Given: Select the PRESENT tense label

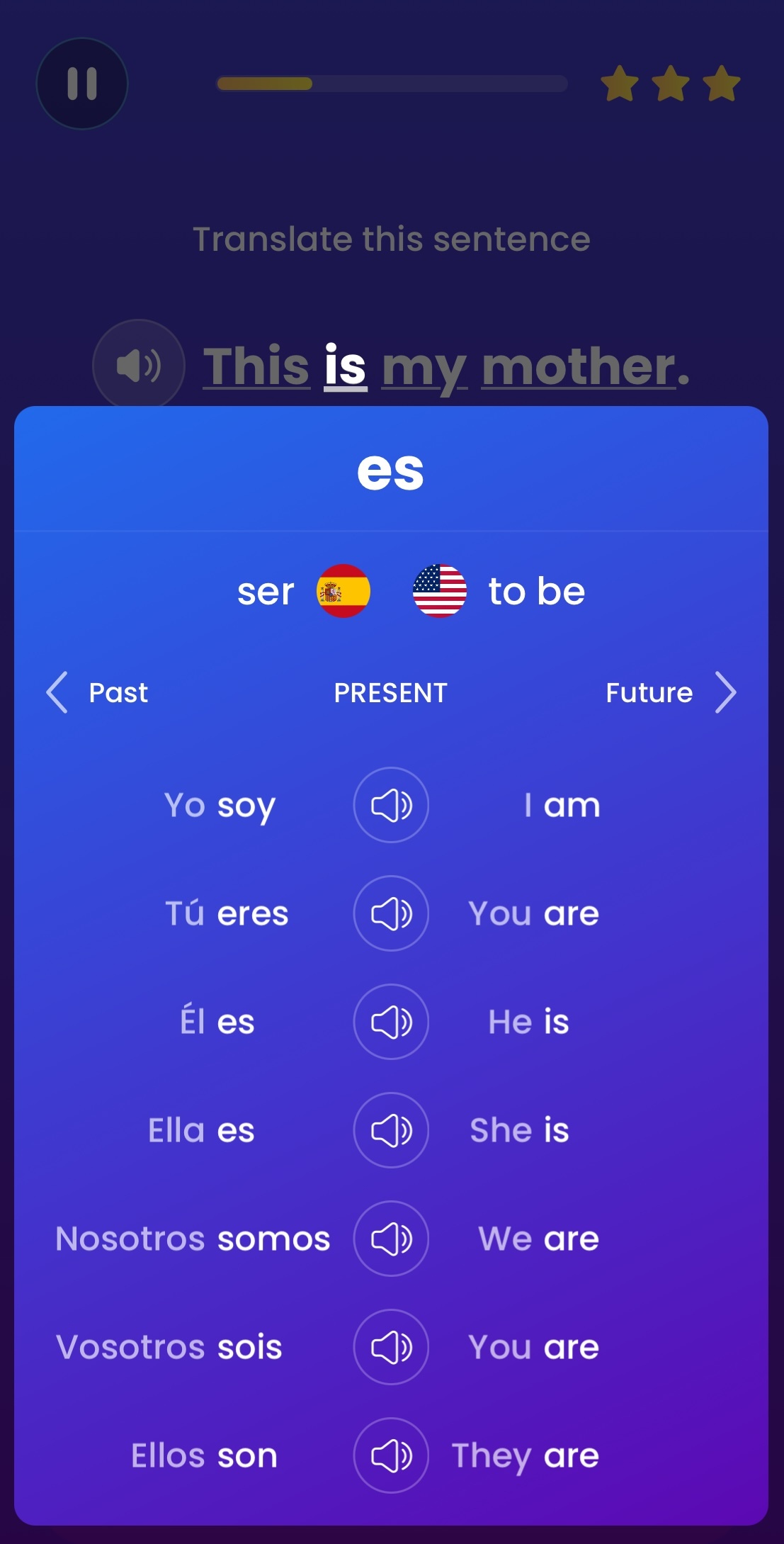Looking at the screenshot, I should (x=390, y=692).
